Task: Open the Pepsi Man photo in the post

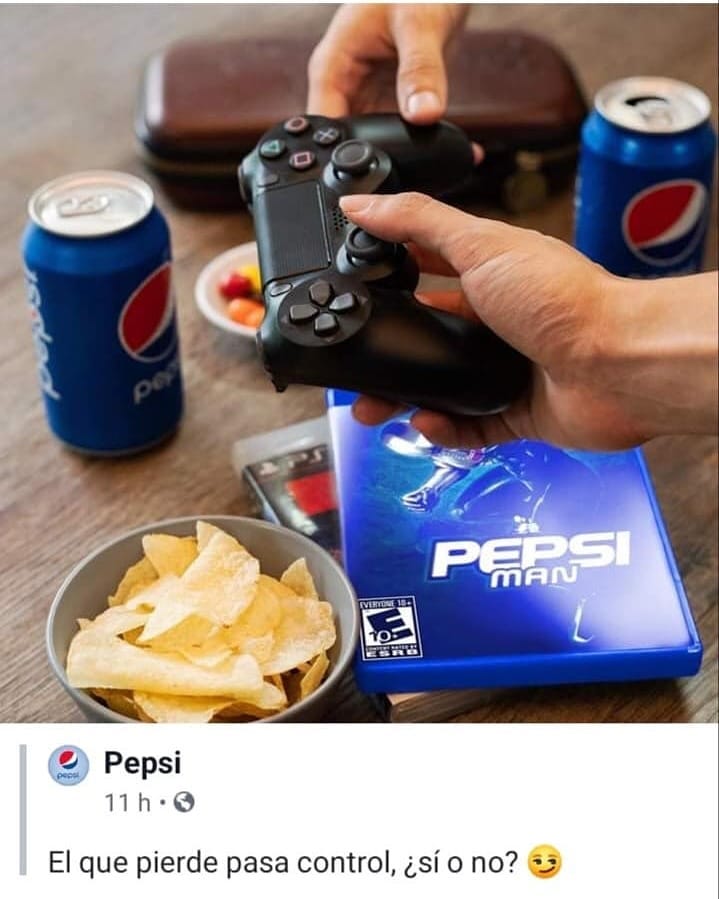Action: coord(360,360)
